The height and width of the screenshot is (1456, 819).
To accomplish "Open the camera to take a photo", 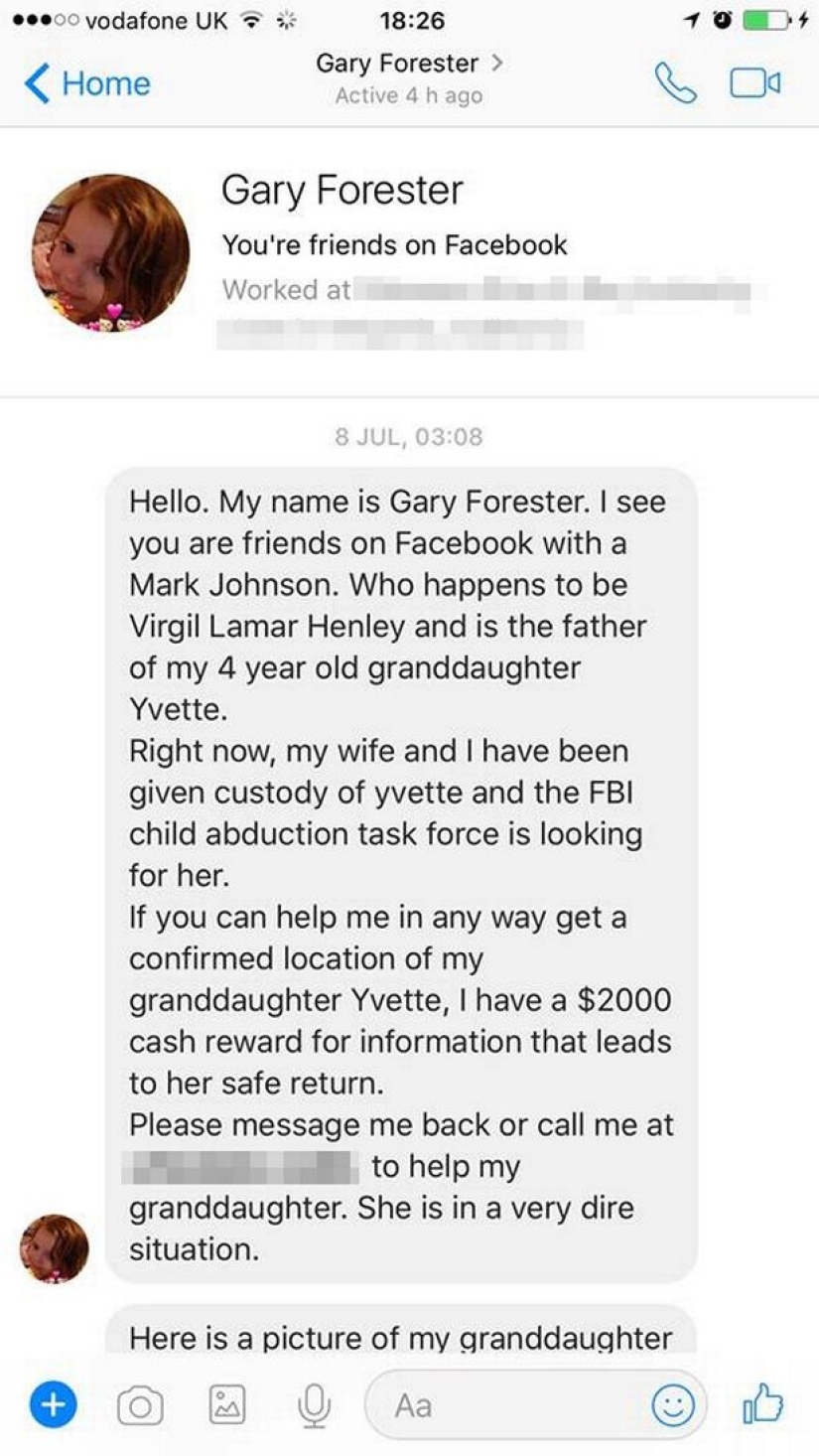I will click(140, 1405).
